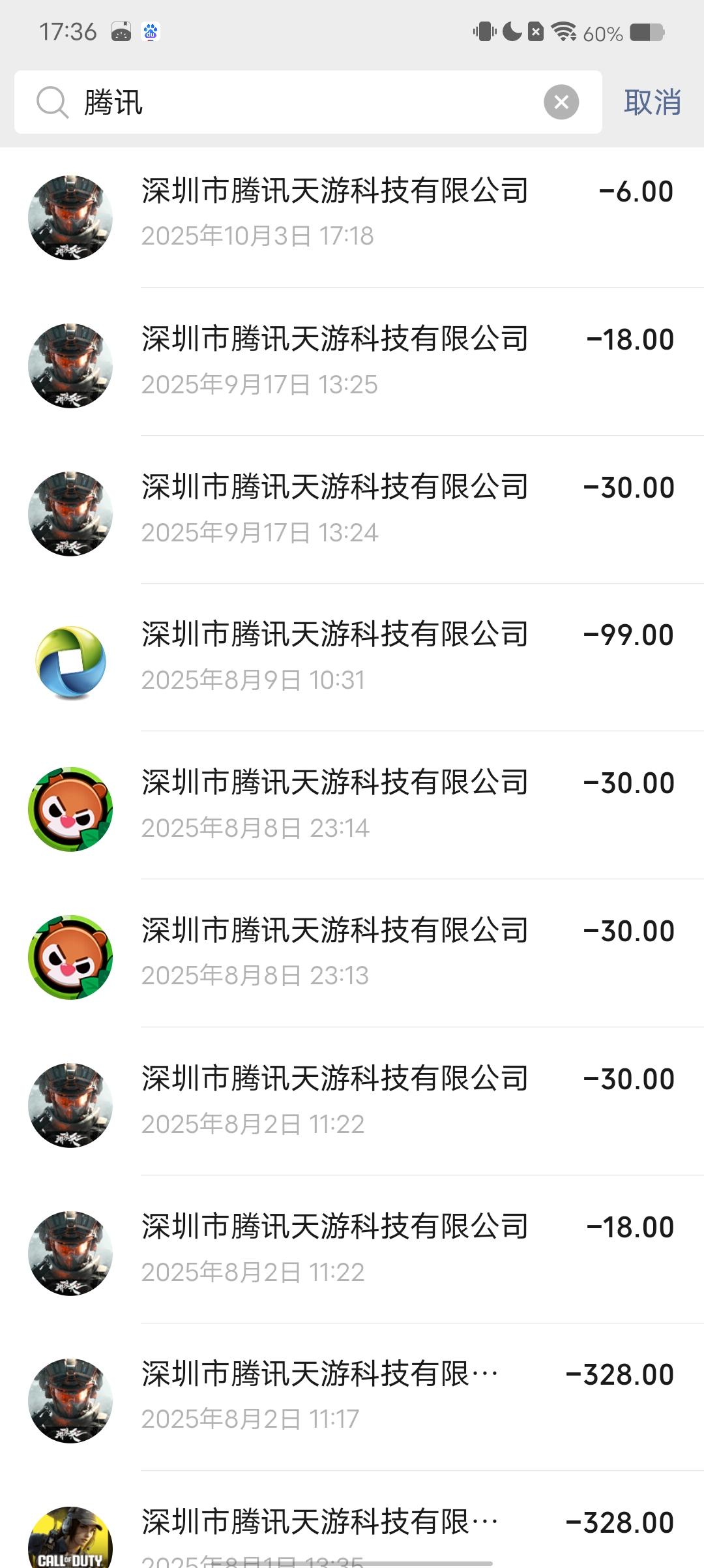Tap the 腾讯 search input field

(x=261, y=102)
